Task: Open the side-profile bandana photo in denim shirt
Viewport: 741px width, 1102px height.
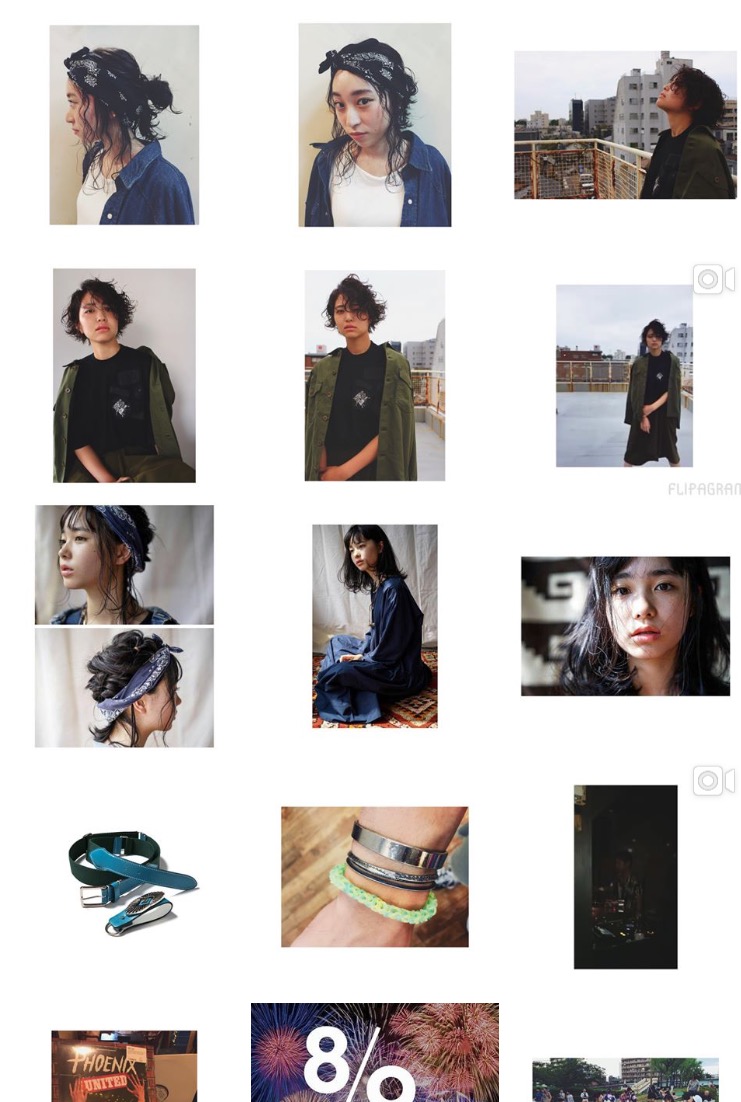Action: (x=124, y=125)
